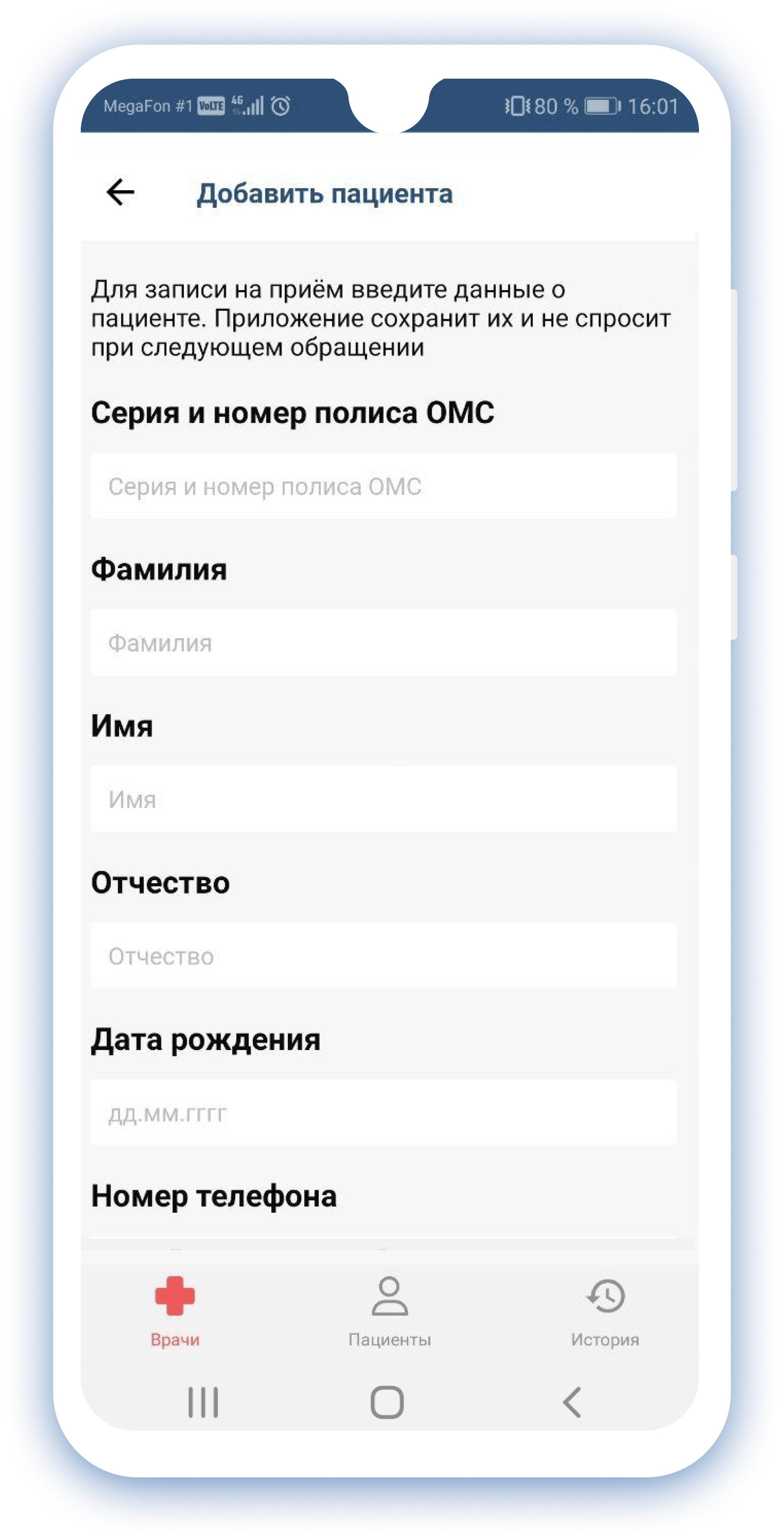The height and width of the screenshot is (1539, 784).
Task: Select the Отчество input field
Action: click(x=384, y=956)
